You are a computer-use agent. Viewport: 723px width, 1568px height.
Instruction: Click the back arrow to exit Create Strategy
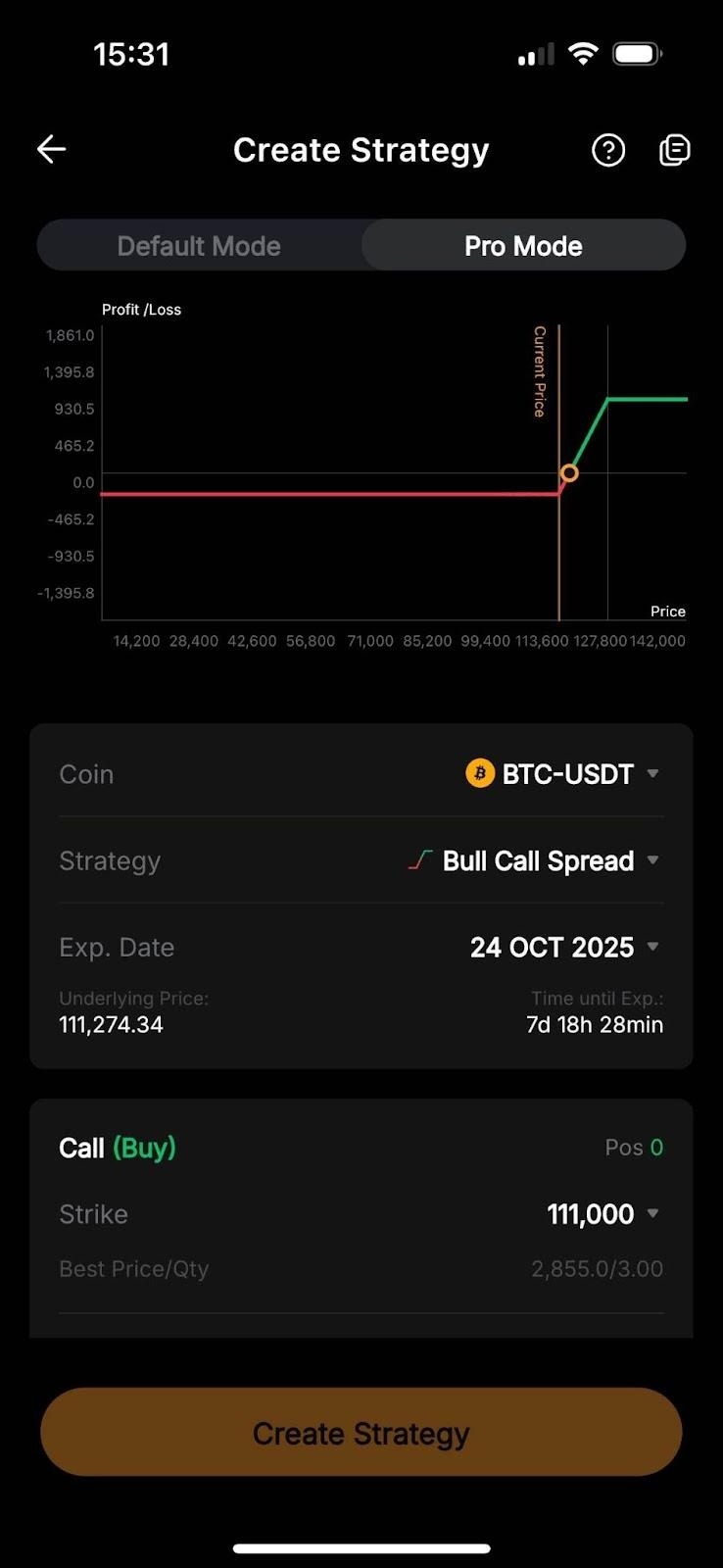click(51, 149)
